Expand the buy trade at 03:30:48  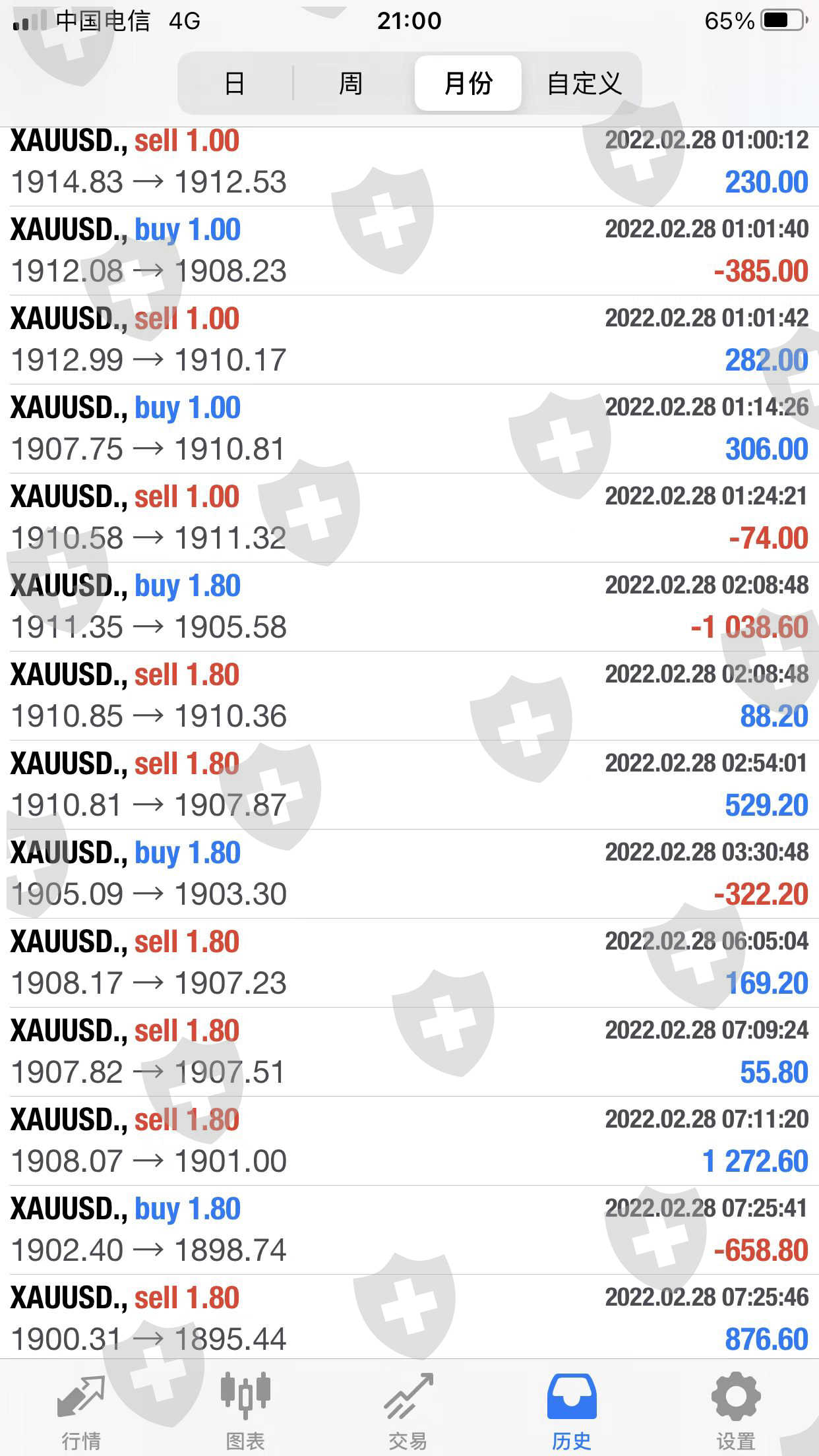click(409, 874)
